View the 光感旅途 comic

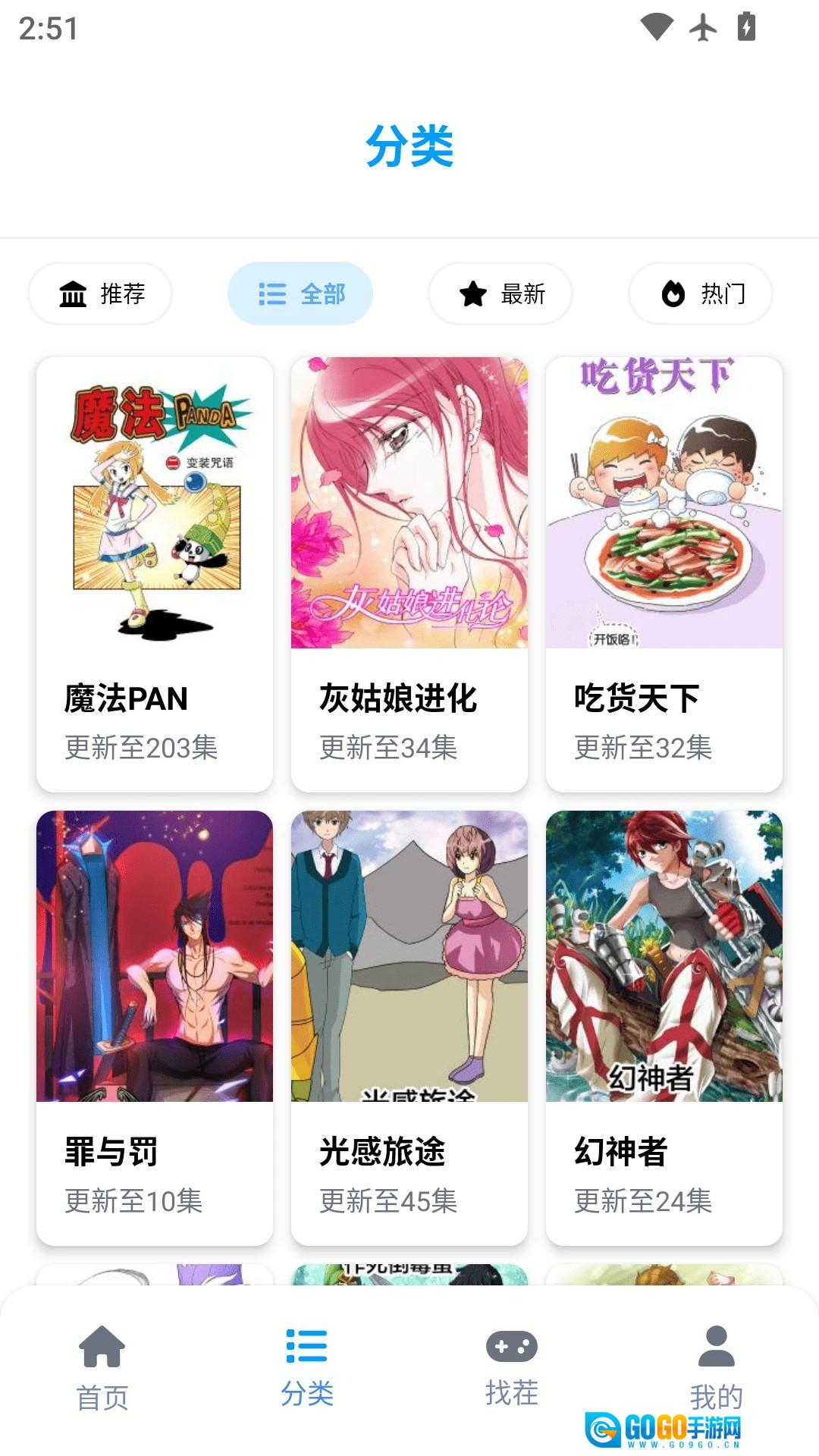pos(409,1028)
